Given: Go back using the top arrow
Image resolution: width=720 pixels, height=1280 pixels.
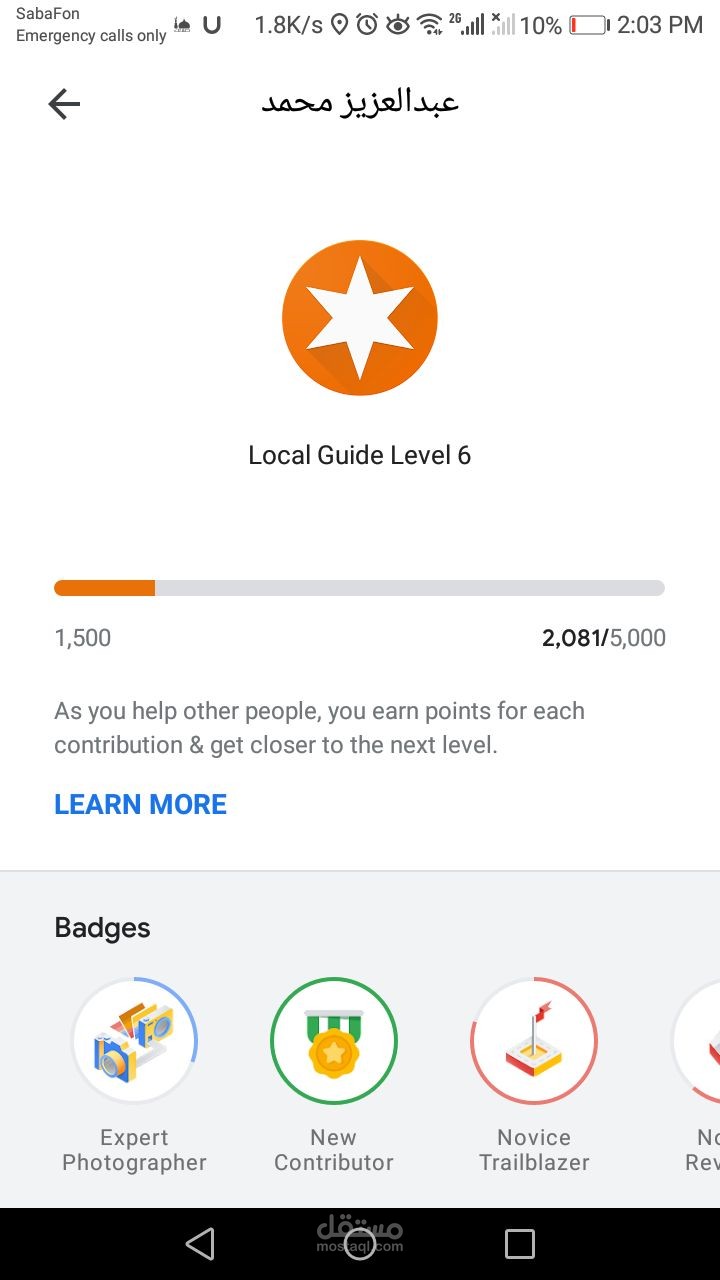Looking at the screenshot, I should coord(64,104).
